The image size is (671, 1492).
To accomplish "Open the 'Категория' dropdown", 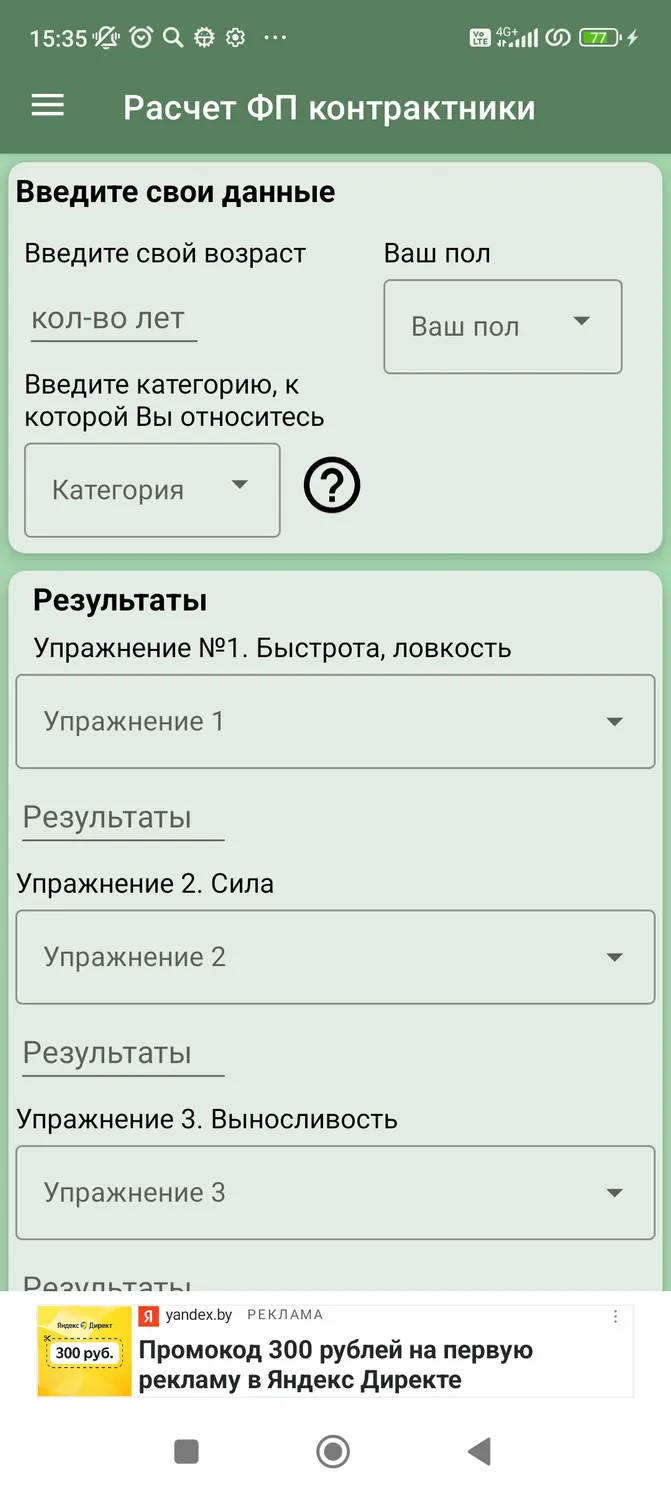I will 152,490.
